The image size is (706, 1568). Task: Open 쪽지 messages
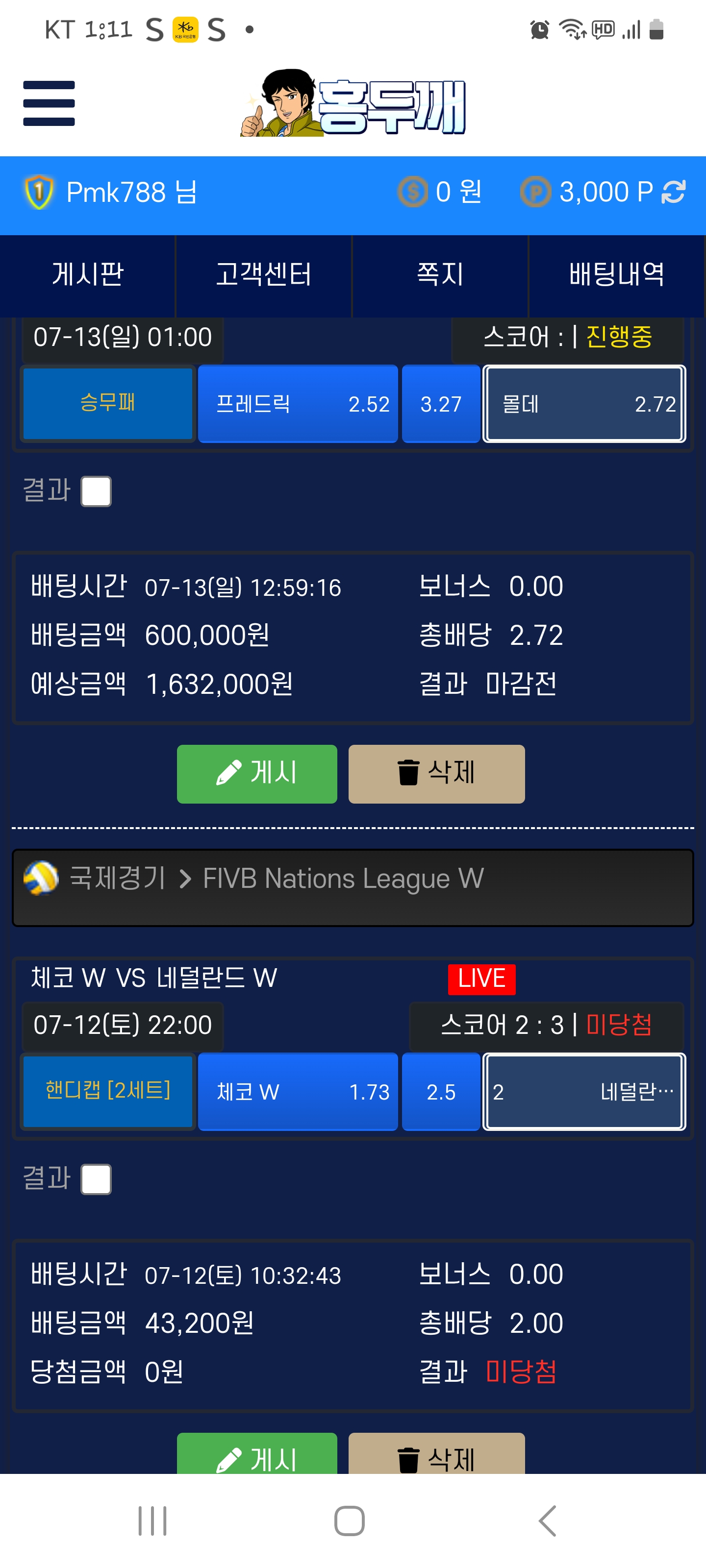[x=440, y=275]
